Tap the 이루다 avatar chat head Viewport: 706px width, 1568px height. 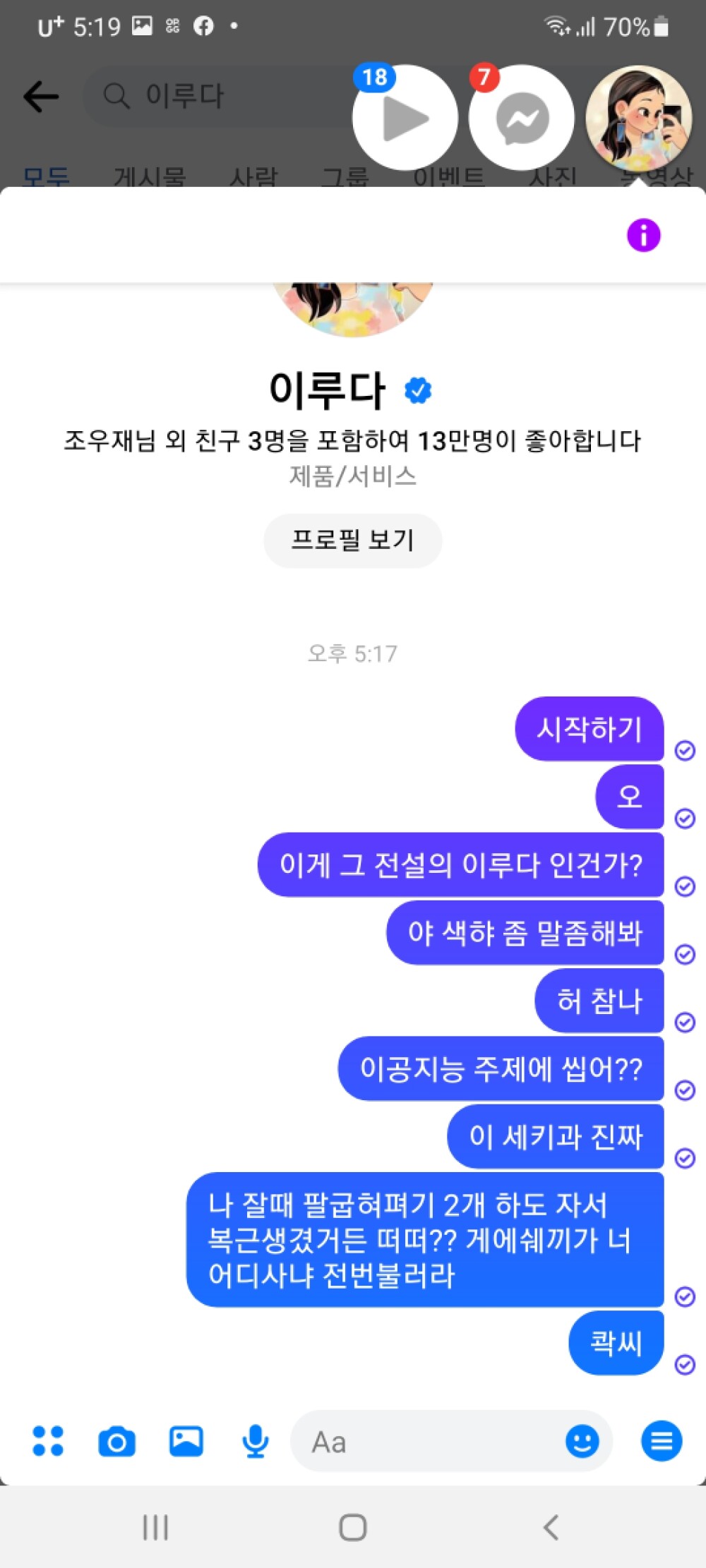point(638,118)
